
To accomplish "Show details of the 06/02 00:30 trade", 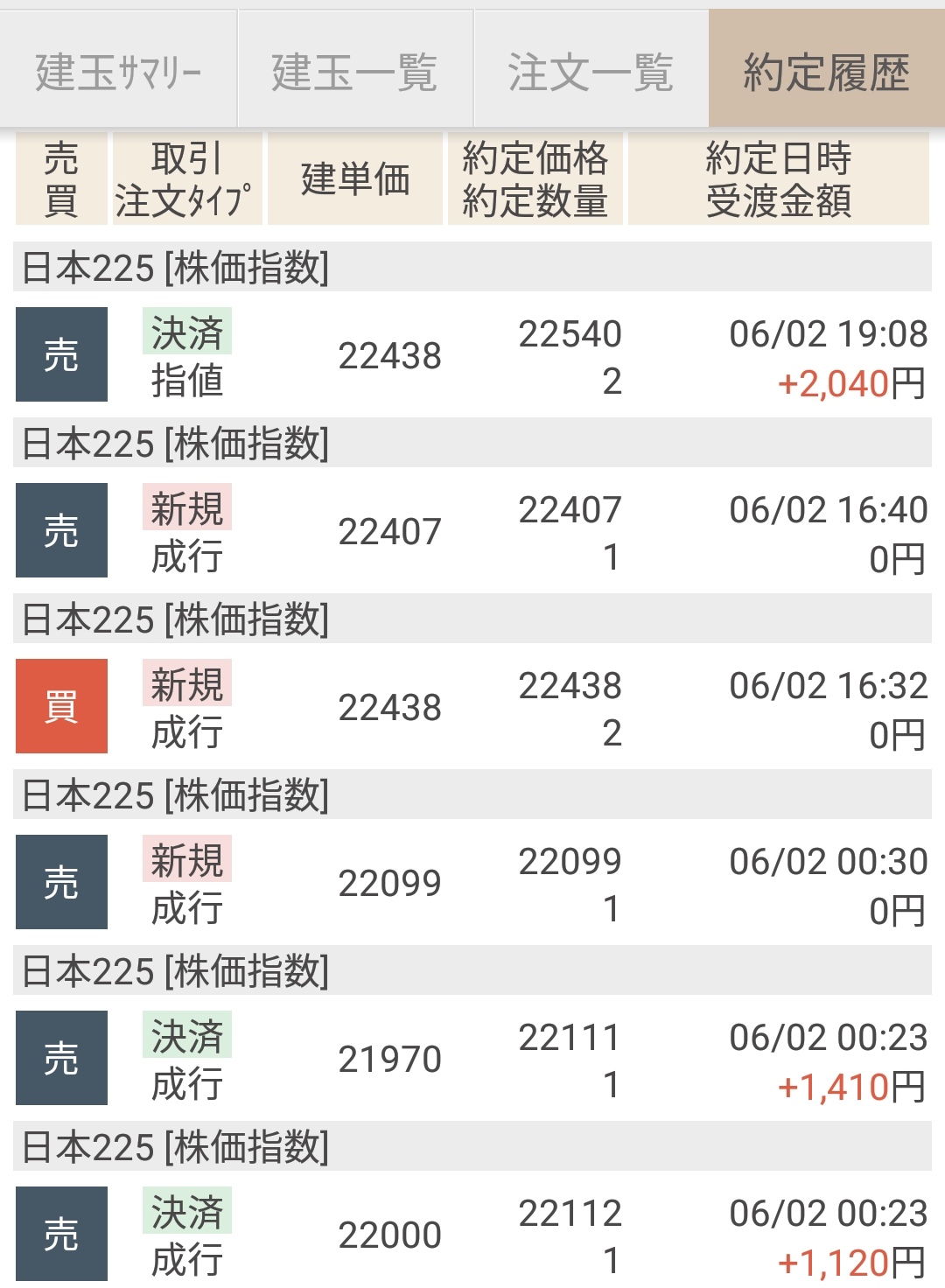I will point(472,884).
